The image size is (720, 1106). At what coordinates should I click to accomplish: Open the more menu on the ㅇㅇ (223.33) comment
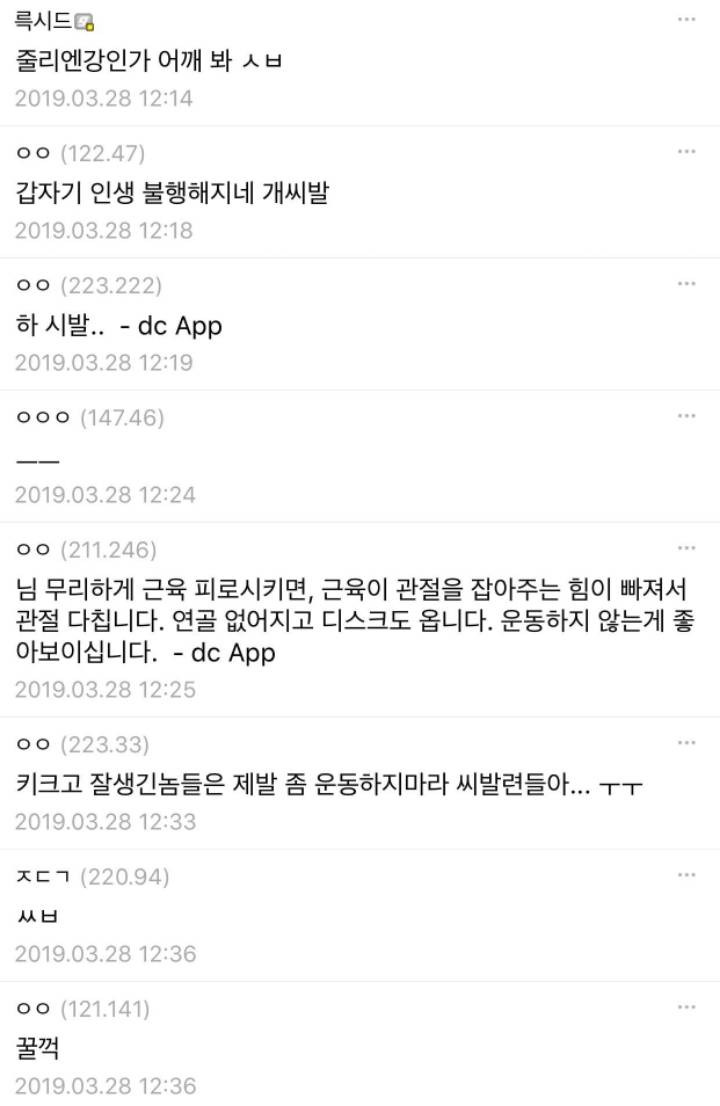(686, 742)
